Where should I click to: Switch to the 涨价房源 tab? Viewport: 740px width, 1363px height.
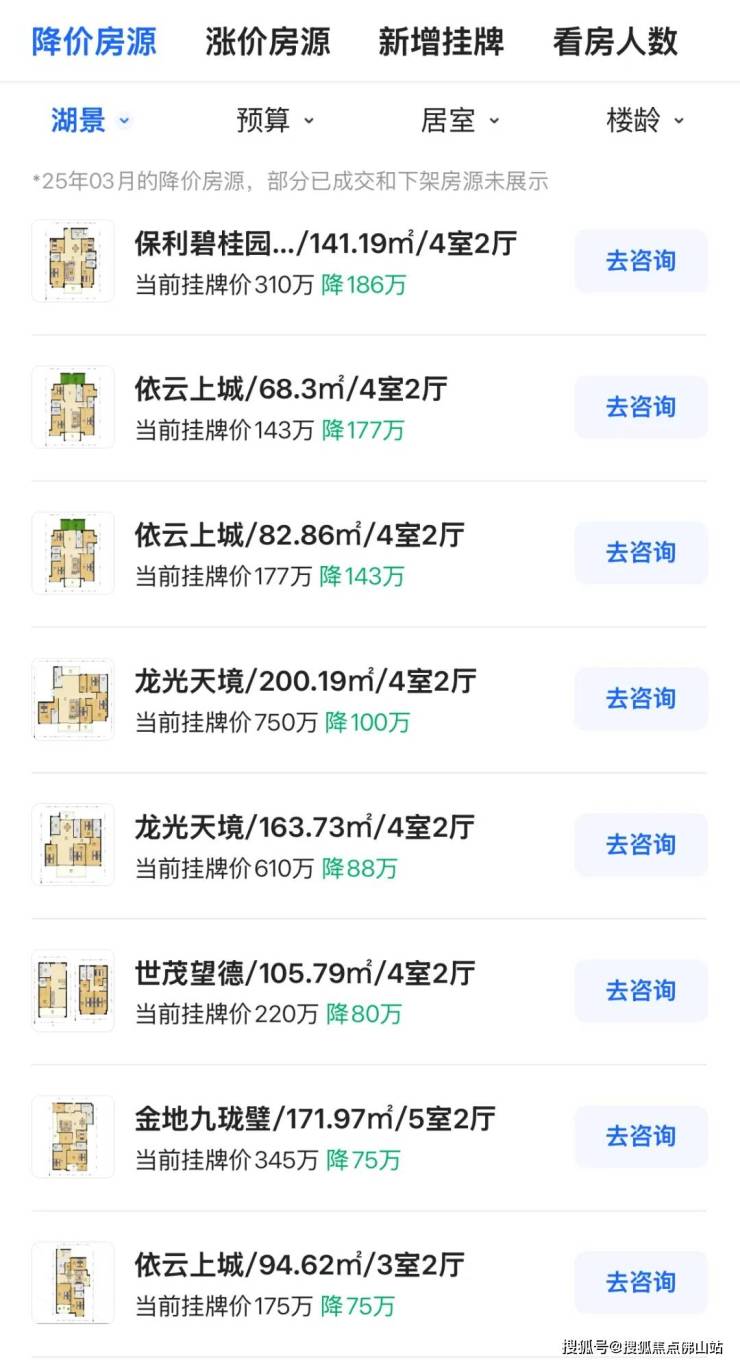[x=267, y=42]
